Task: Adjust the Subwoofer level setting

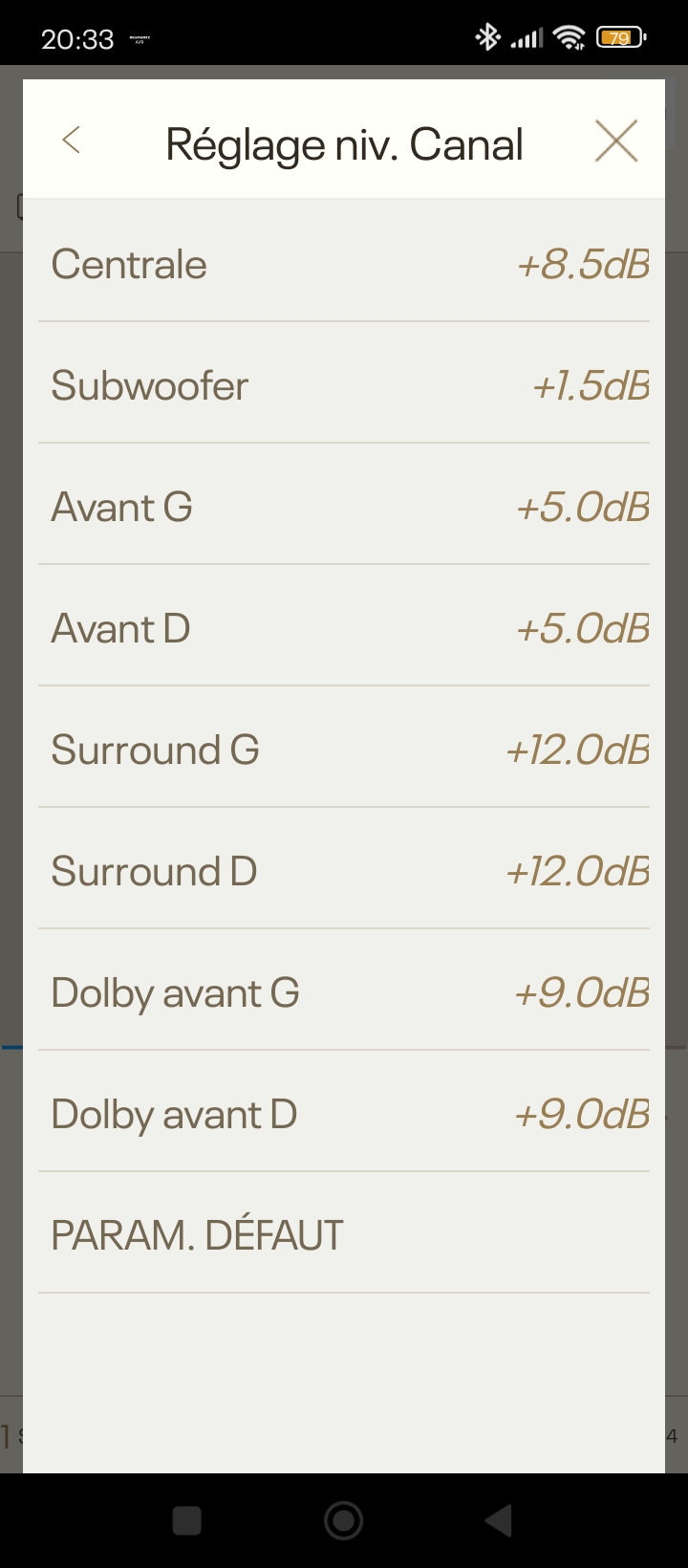Action: [344, 386]
